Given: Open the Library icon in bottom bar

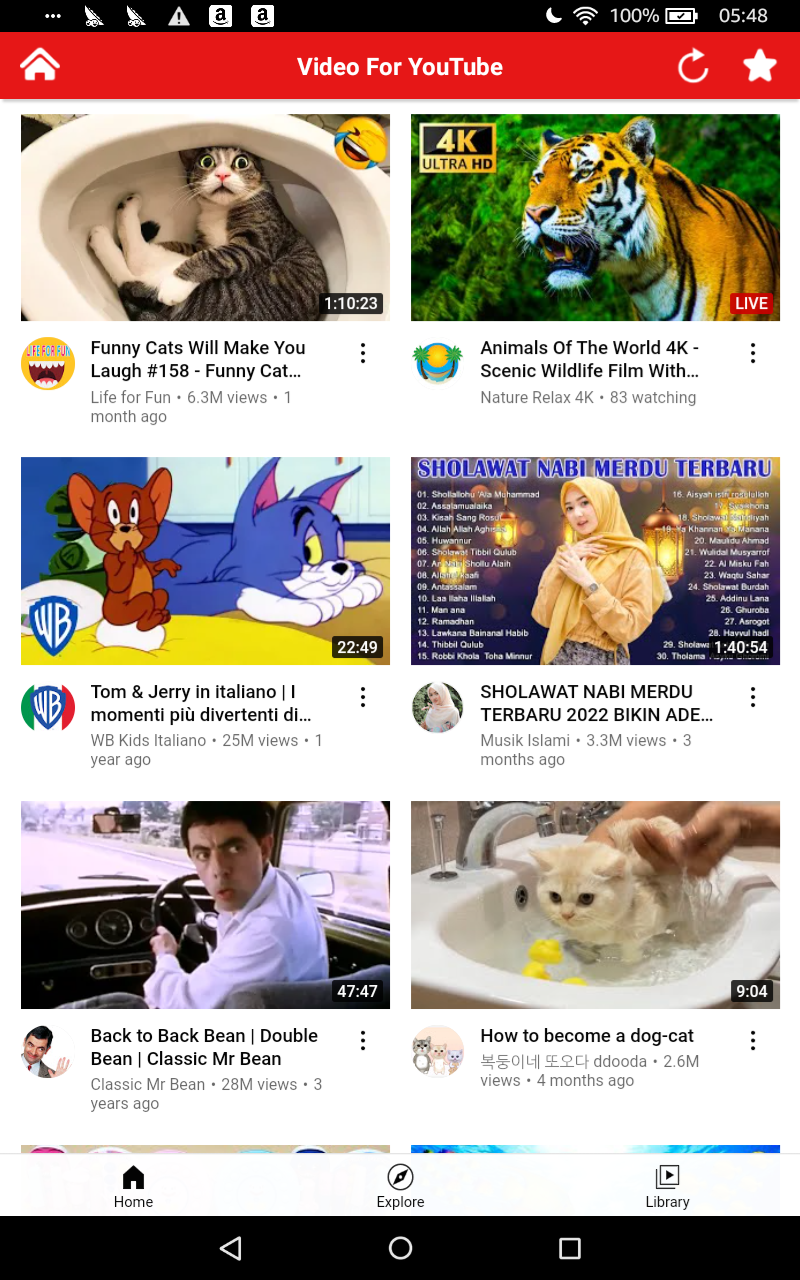Looking at the screenshot, I should tap(667, 1178).
